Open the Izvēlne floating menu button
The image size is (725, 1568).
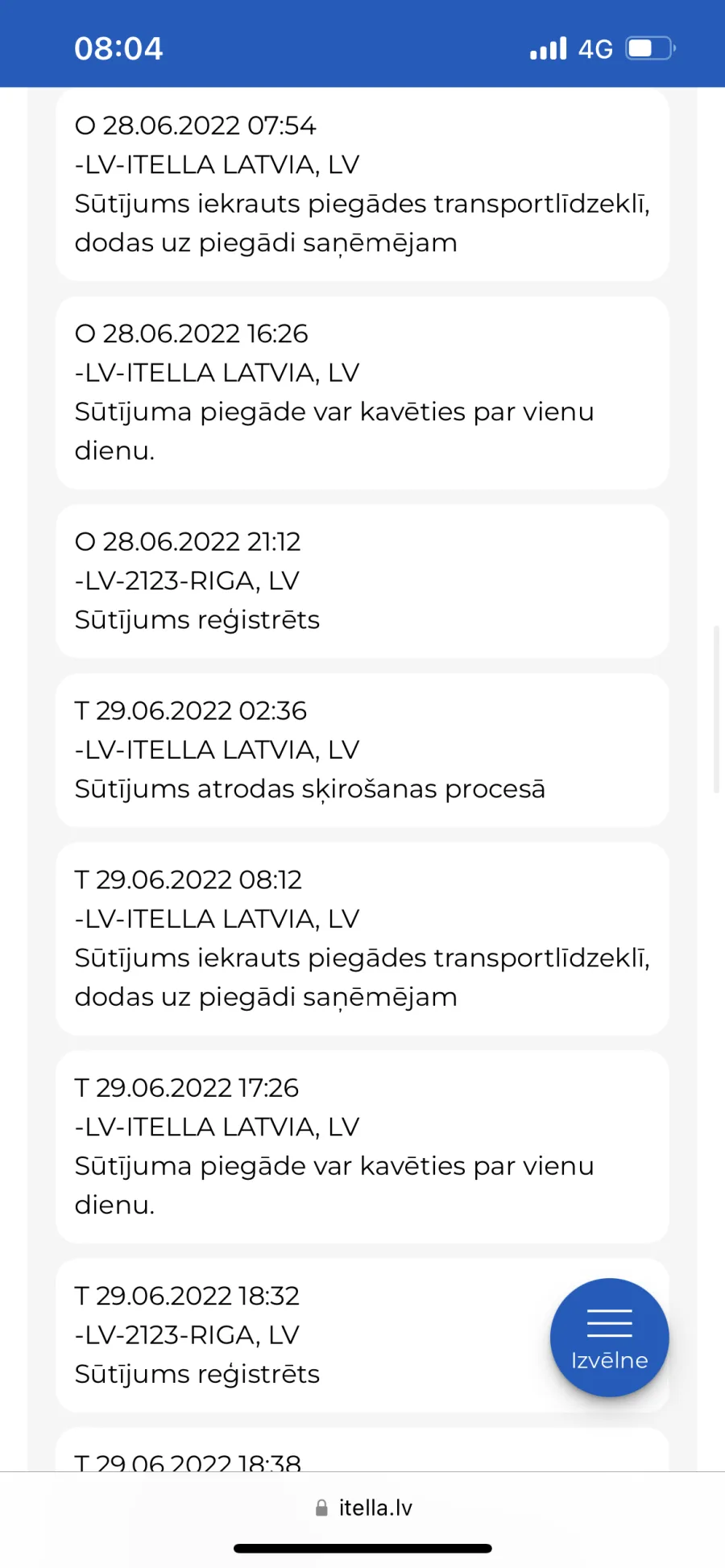[x=609, y=1337]
